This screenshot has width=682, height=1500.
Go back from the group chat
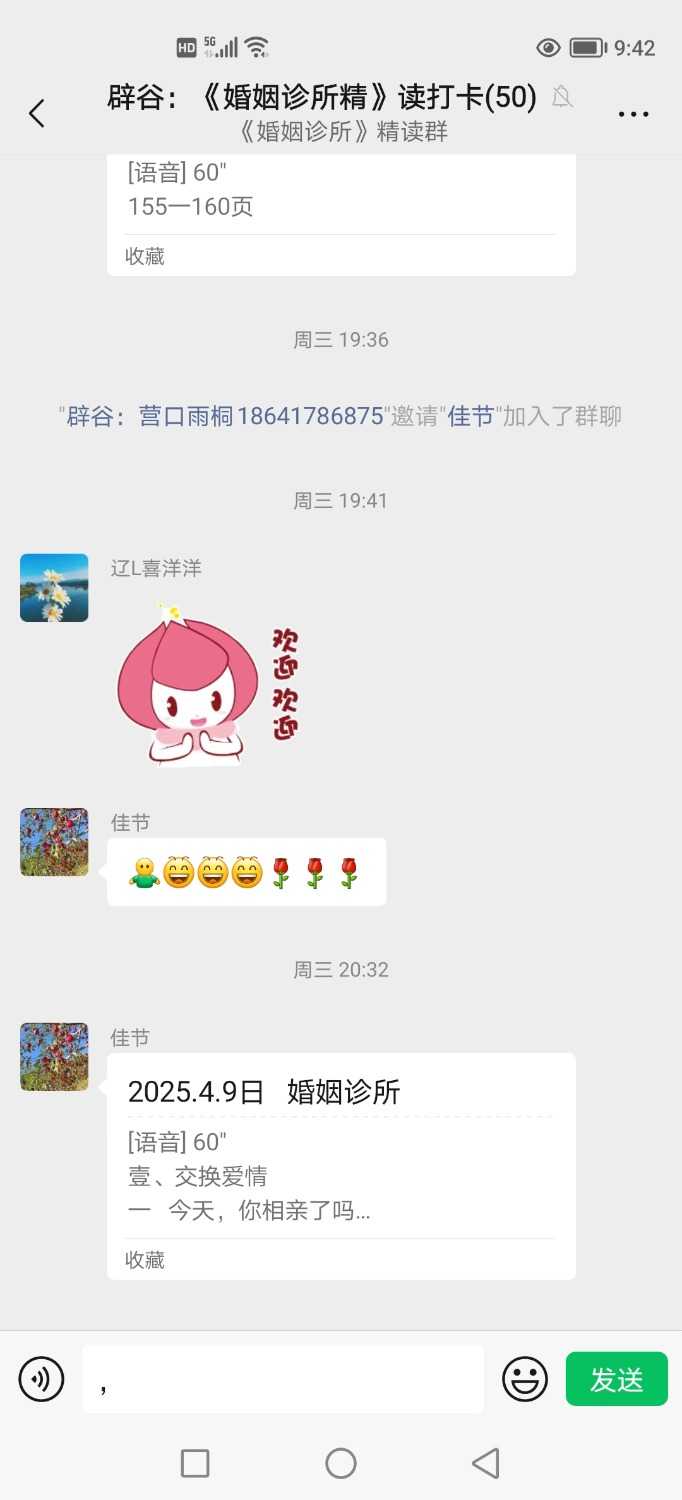[x=37, y=113]
